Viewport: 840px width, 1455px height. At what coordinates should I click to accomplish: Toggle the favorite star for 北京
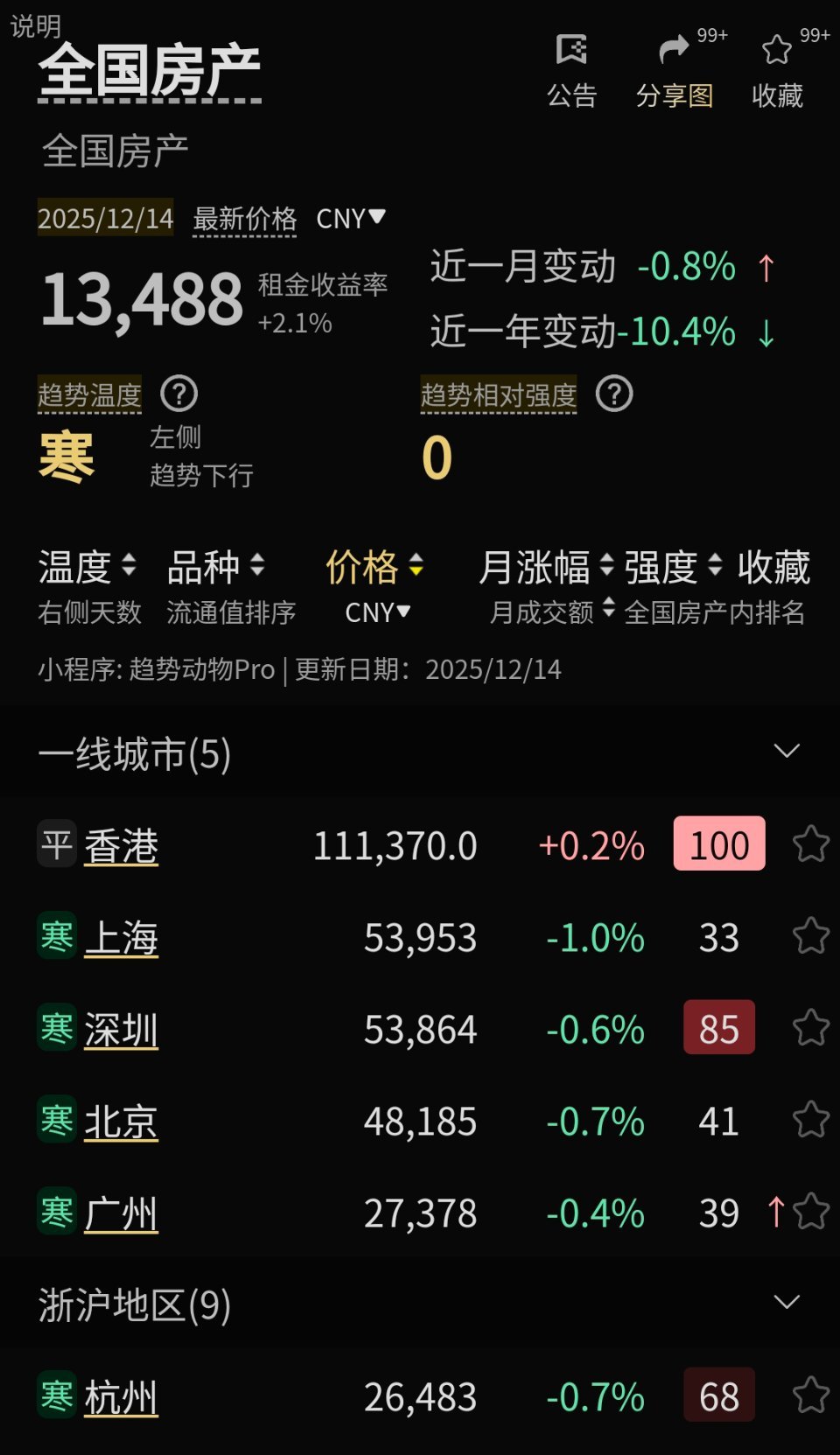point(809,1120)
